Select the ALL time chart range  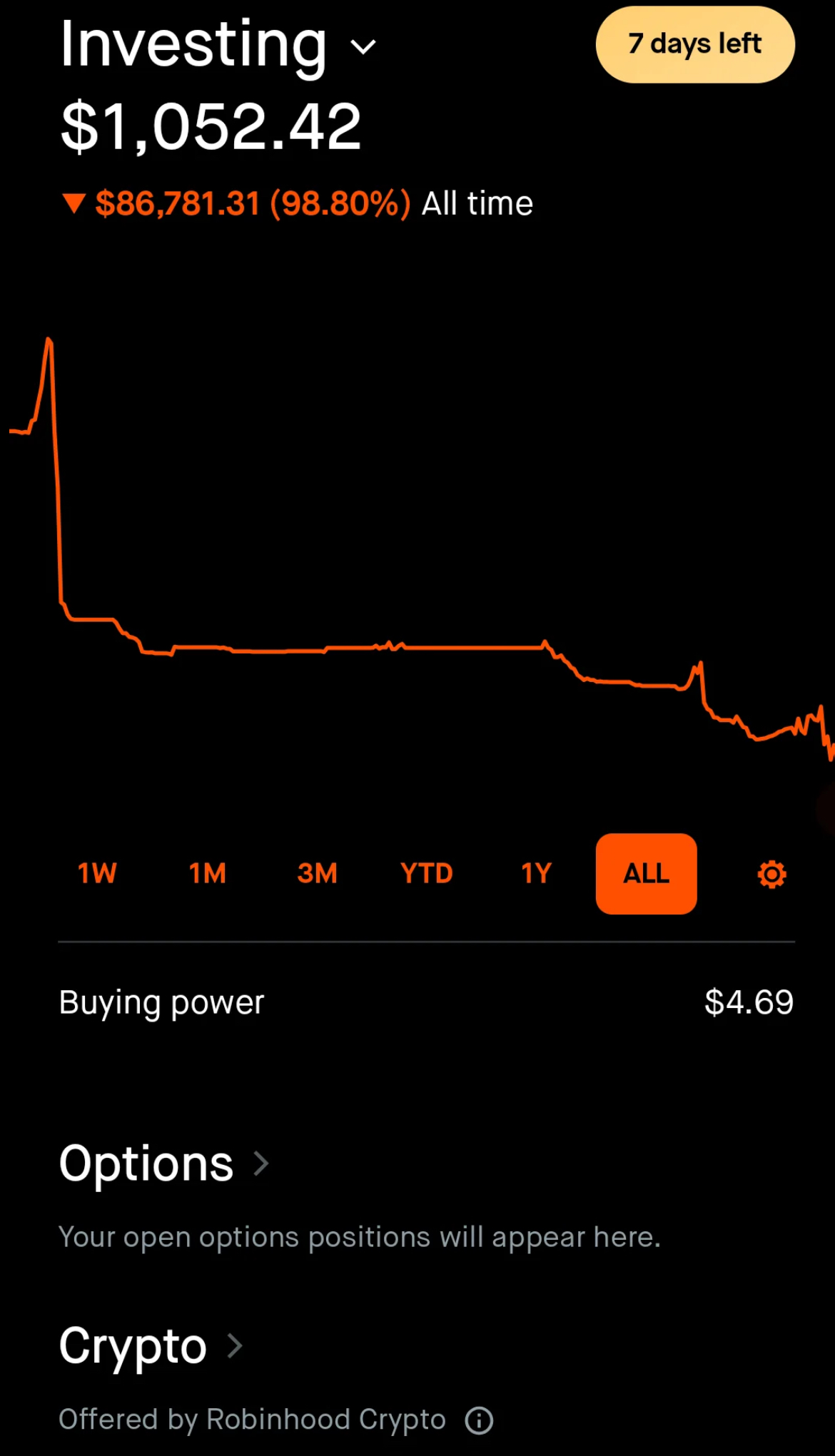646,873
